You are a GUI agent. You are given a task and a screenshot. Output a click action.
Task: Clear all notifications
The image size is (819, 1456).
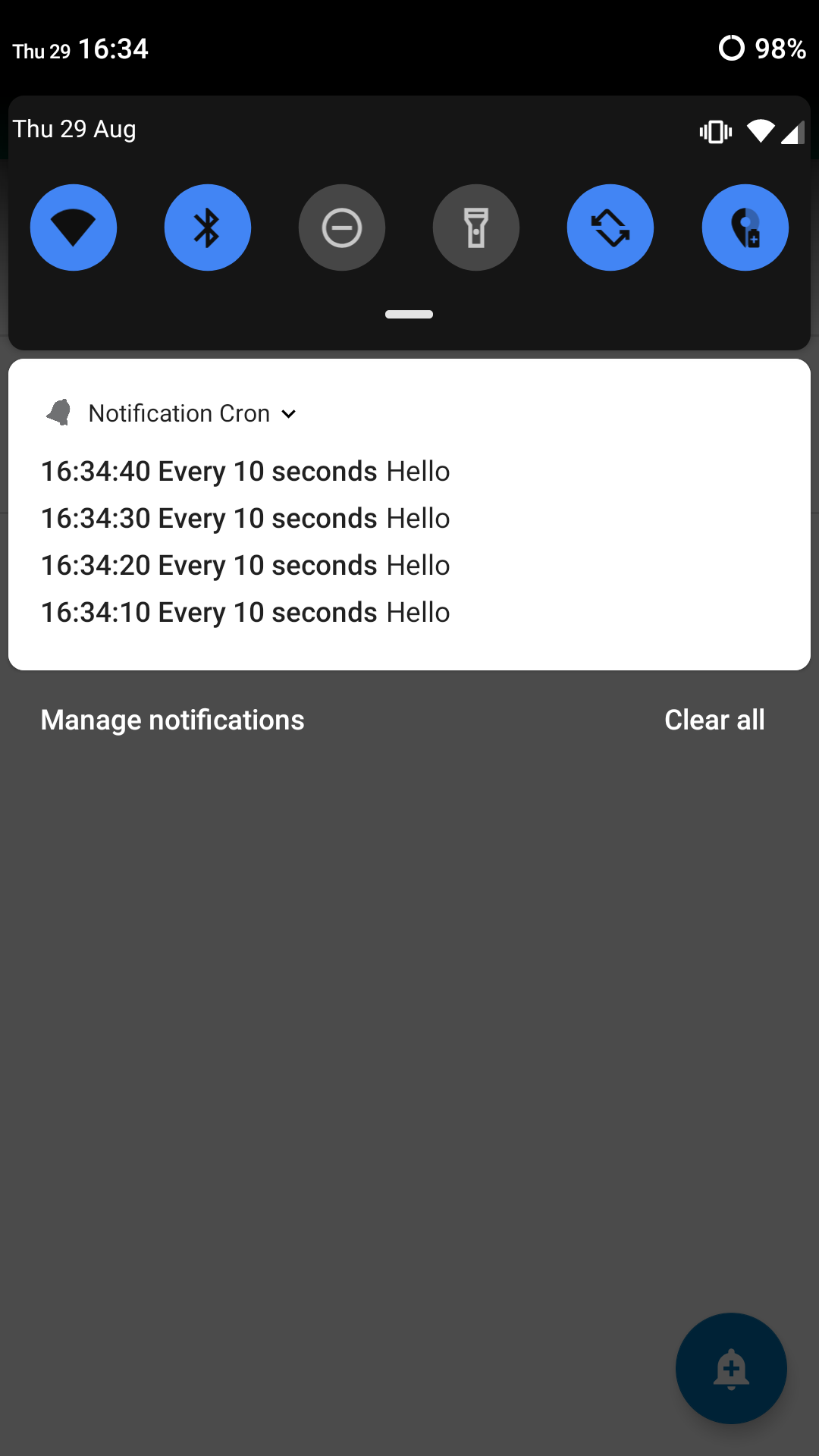point(714,720)
